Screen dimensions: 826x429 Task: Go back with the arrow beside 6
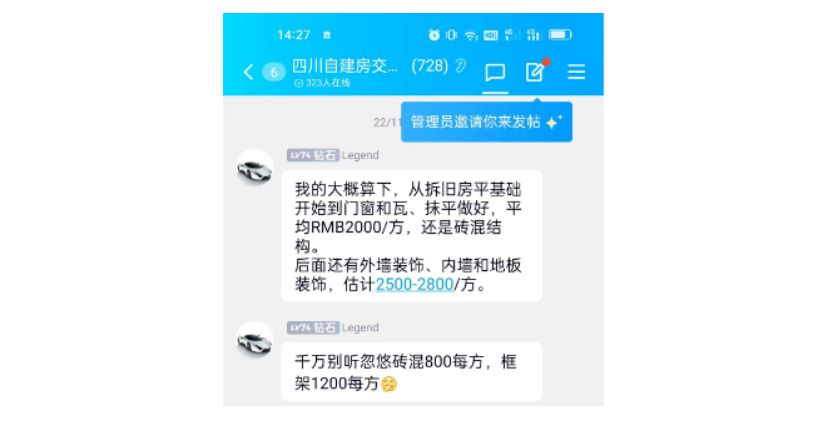(x=249, y=72)
